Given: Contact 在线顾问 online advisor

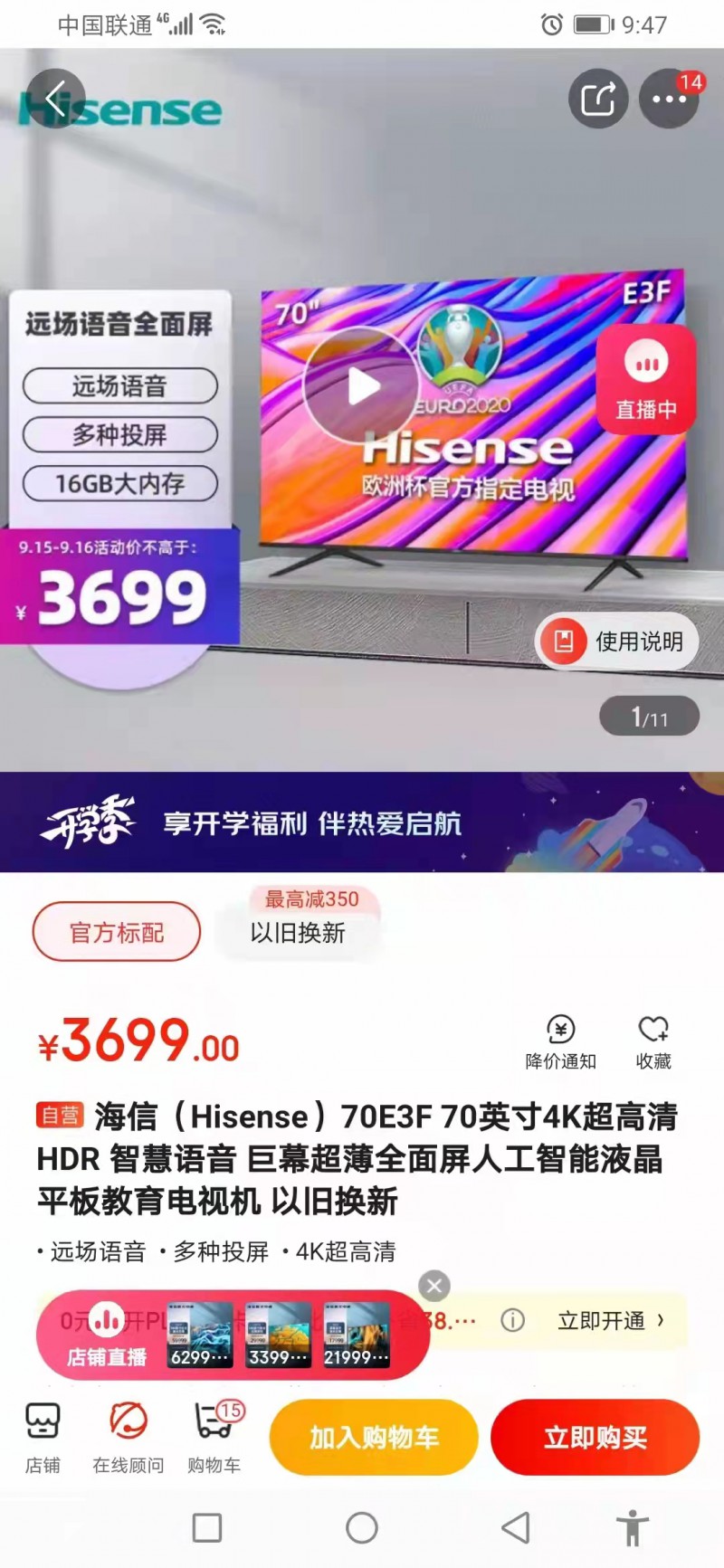Looking at the screenshot, I should 129,1437.
